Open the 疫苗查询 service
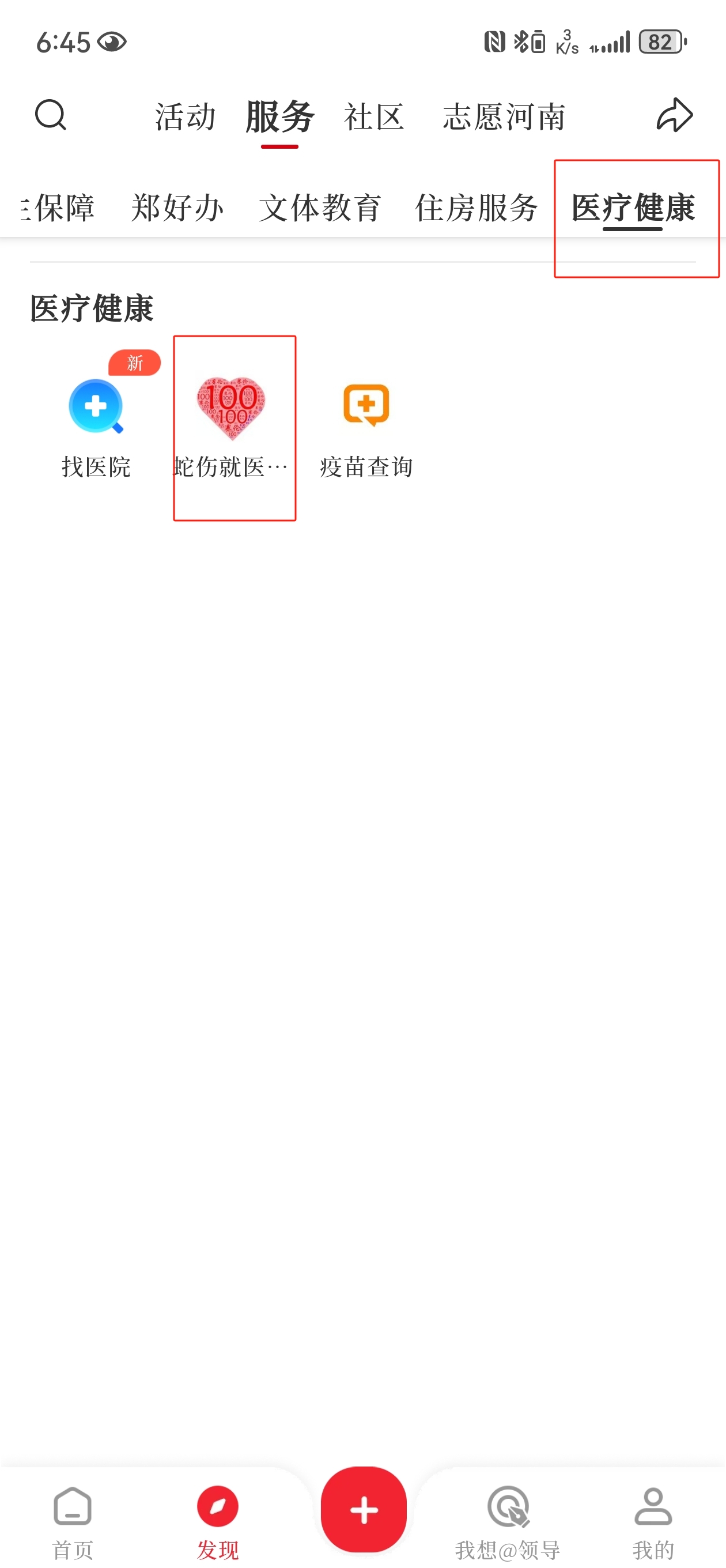 click(x=366, y=426)
